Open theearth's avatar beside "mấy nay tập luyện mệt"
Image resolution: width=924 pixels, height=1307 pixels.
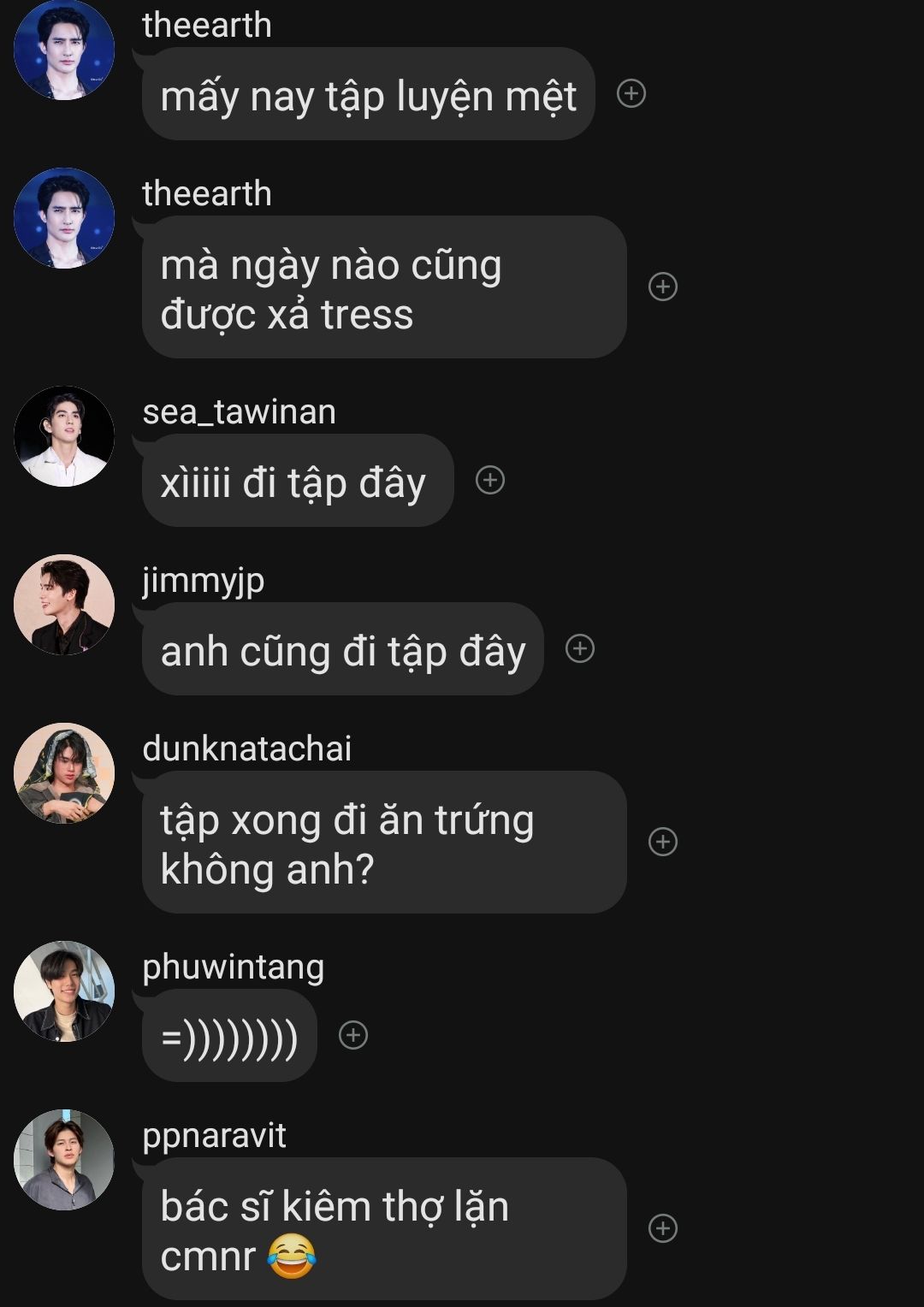pos(64,50)
